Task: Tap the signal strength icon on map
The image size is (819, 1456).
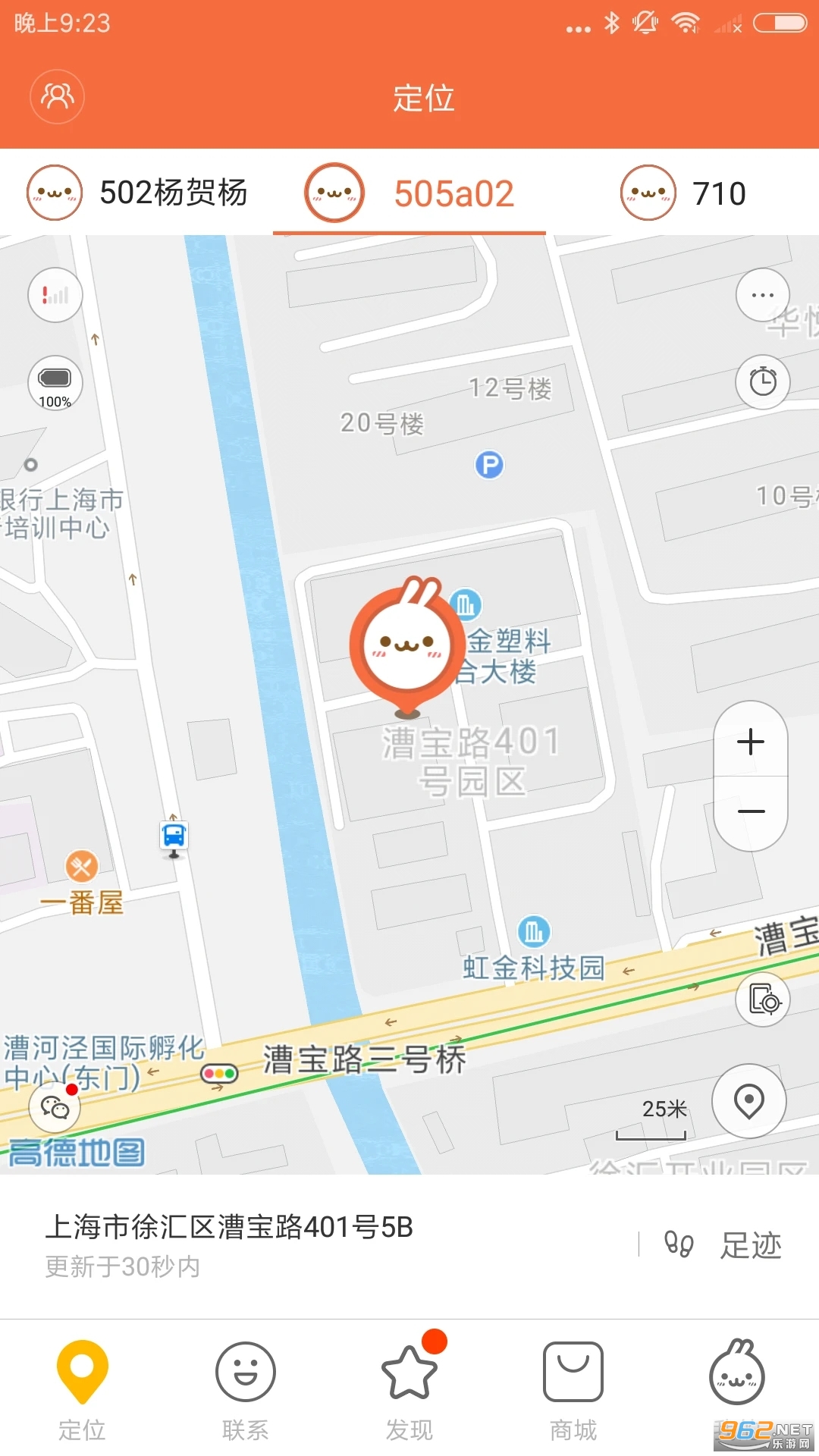Action: tap(55, 295)
